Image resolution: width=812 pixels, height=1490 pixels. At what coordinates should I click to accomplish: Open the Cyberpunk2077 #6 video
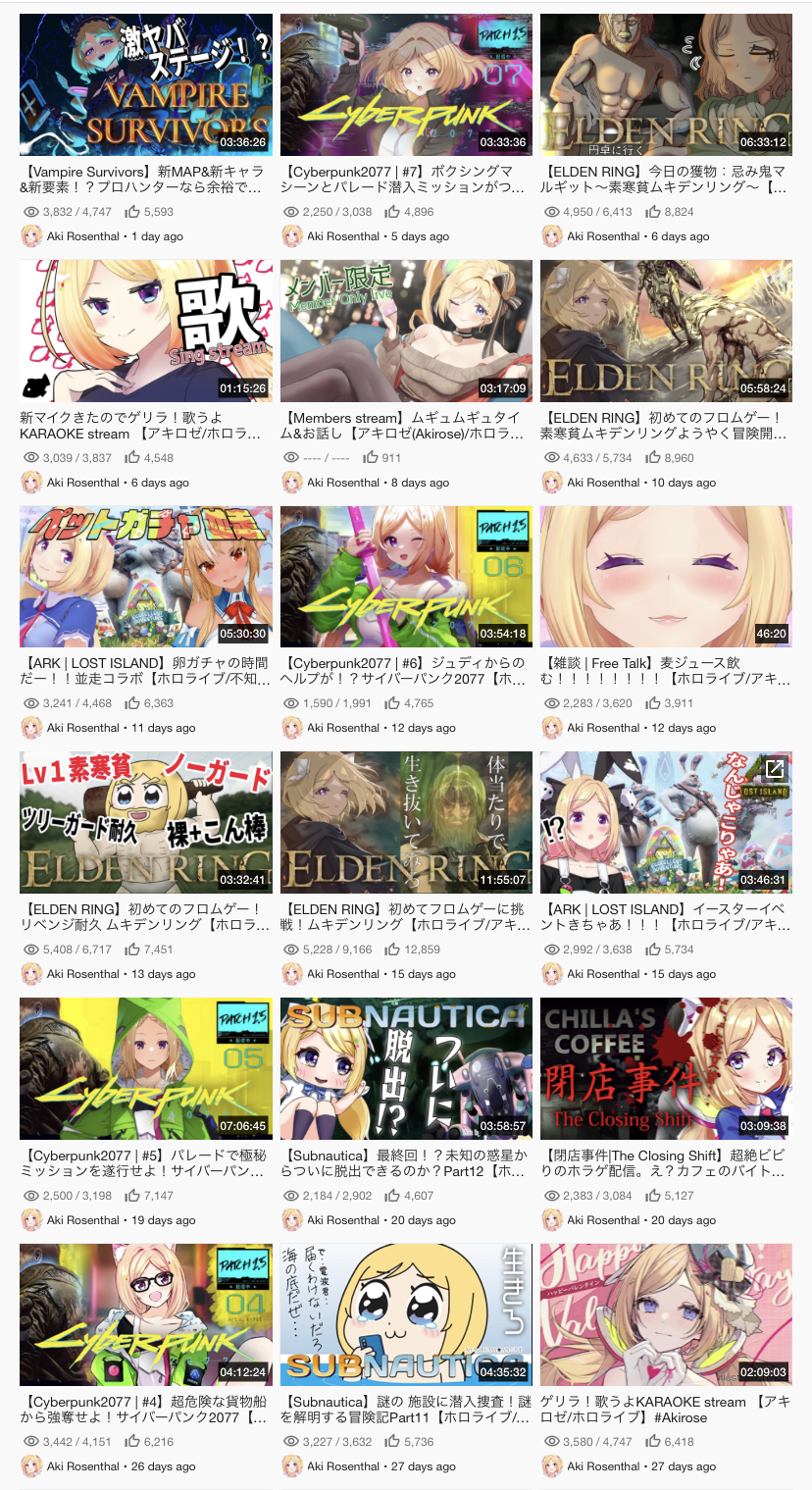click(x=406, y=577)
